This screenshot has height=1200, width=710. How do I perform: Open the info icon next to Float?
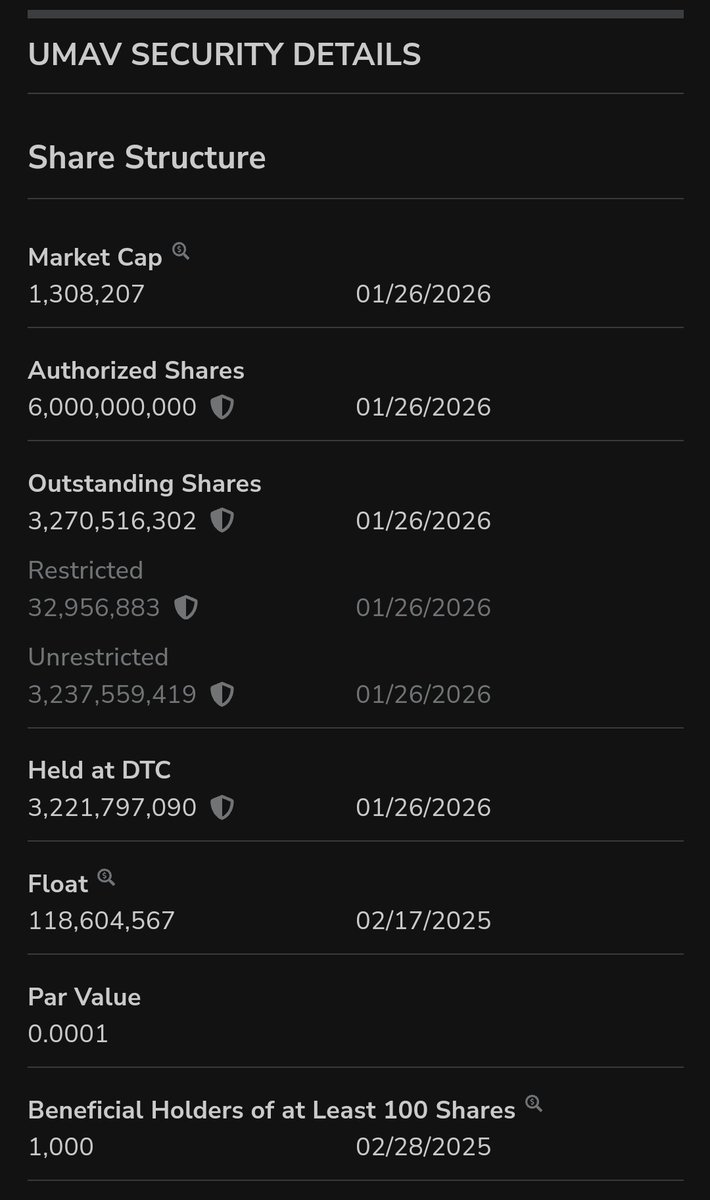pos(106,878)
